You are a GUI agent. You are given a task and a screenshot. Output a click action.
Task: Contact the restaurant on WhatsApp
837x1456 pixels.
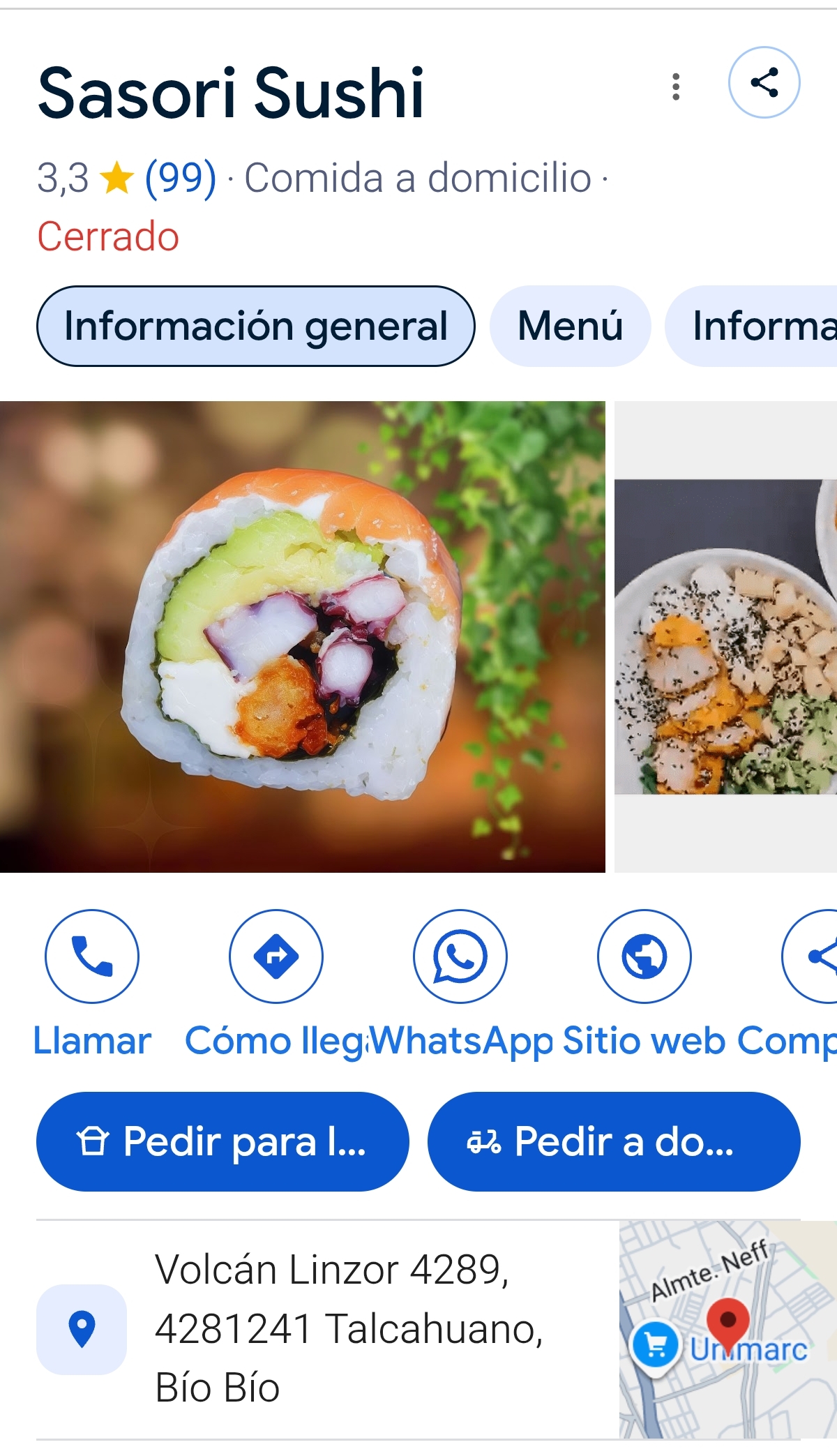coord(460,956)
